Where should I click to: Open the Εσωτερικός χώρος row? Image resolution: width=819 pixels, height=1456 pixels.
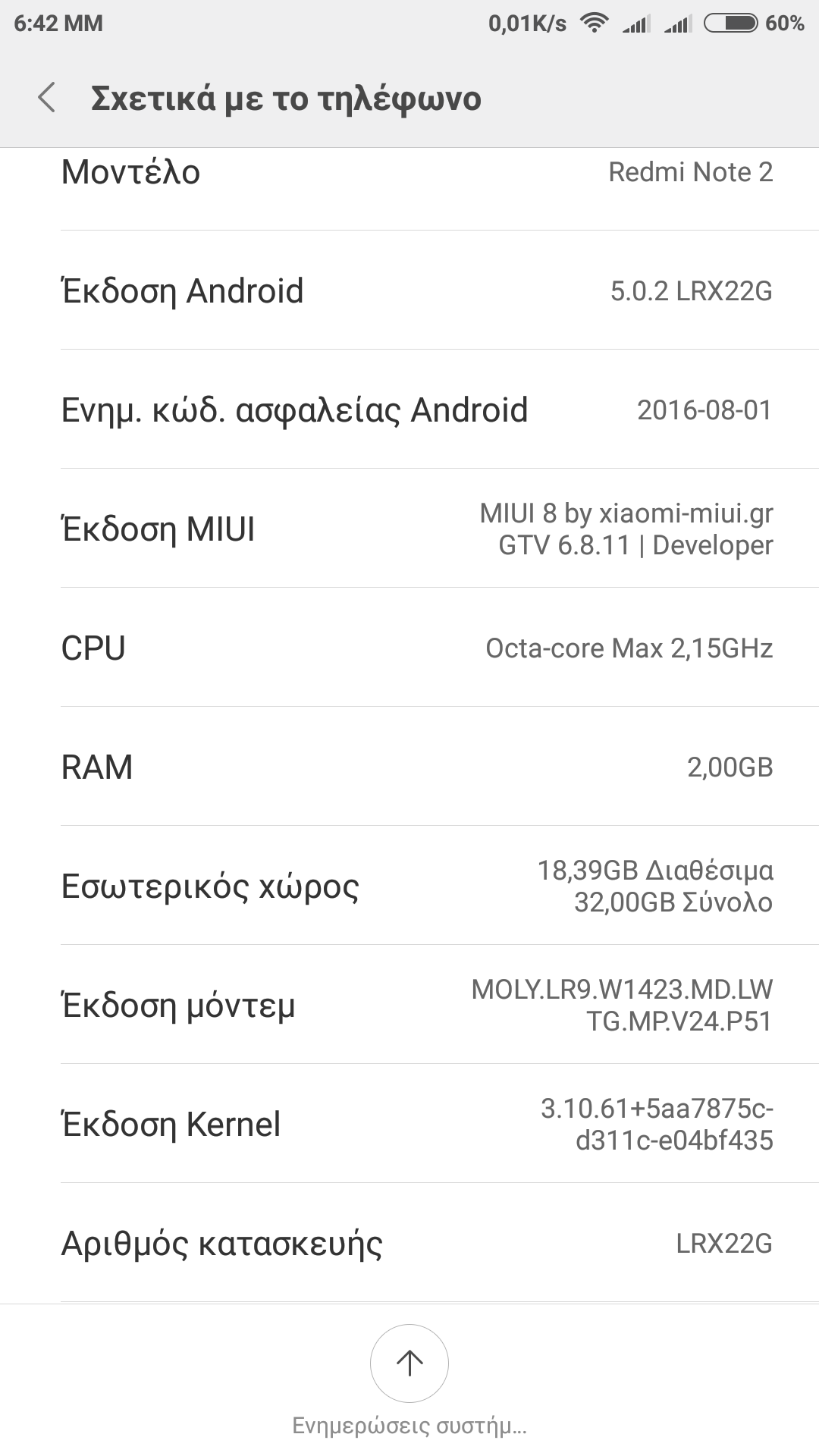click(409, 886)
